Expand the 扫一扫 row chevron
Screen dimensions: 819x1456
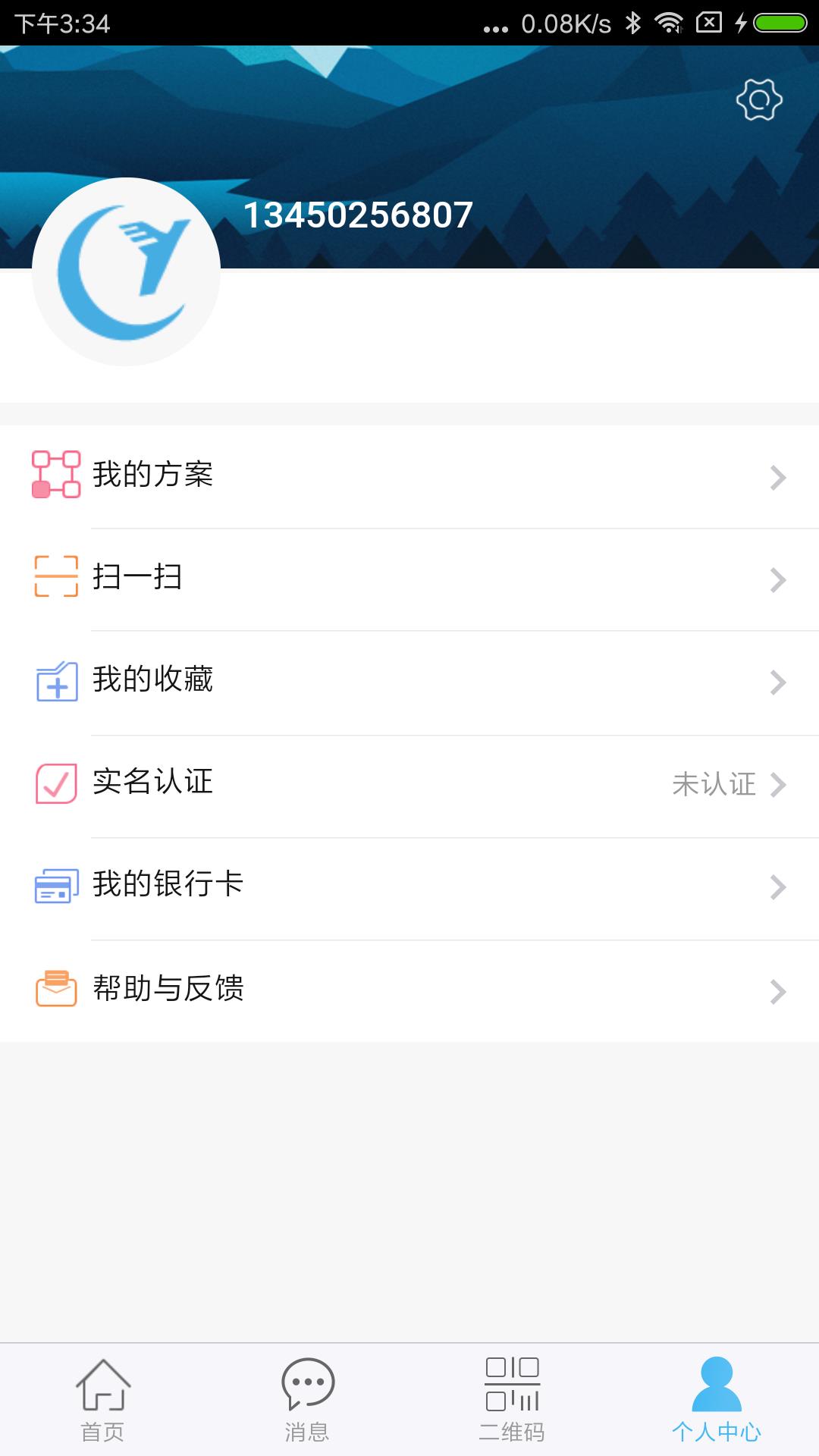click(778, 579)
